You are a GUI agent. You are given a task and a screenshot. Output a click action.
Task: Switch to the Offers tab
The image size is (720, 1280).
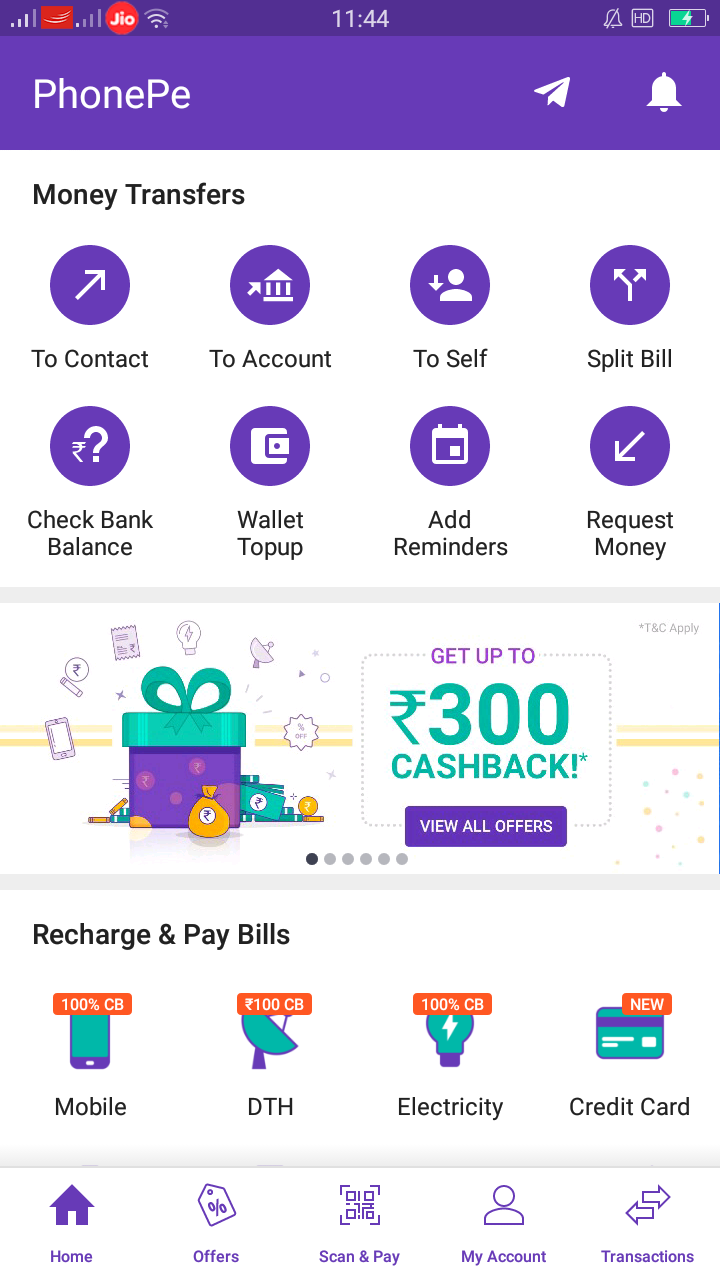(x=216, y=1222)
